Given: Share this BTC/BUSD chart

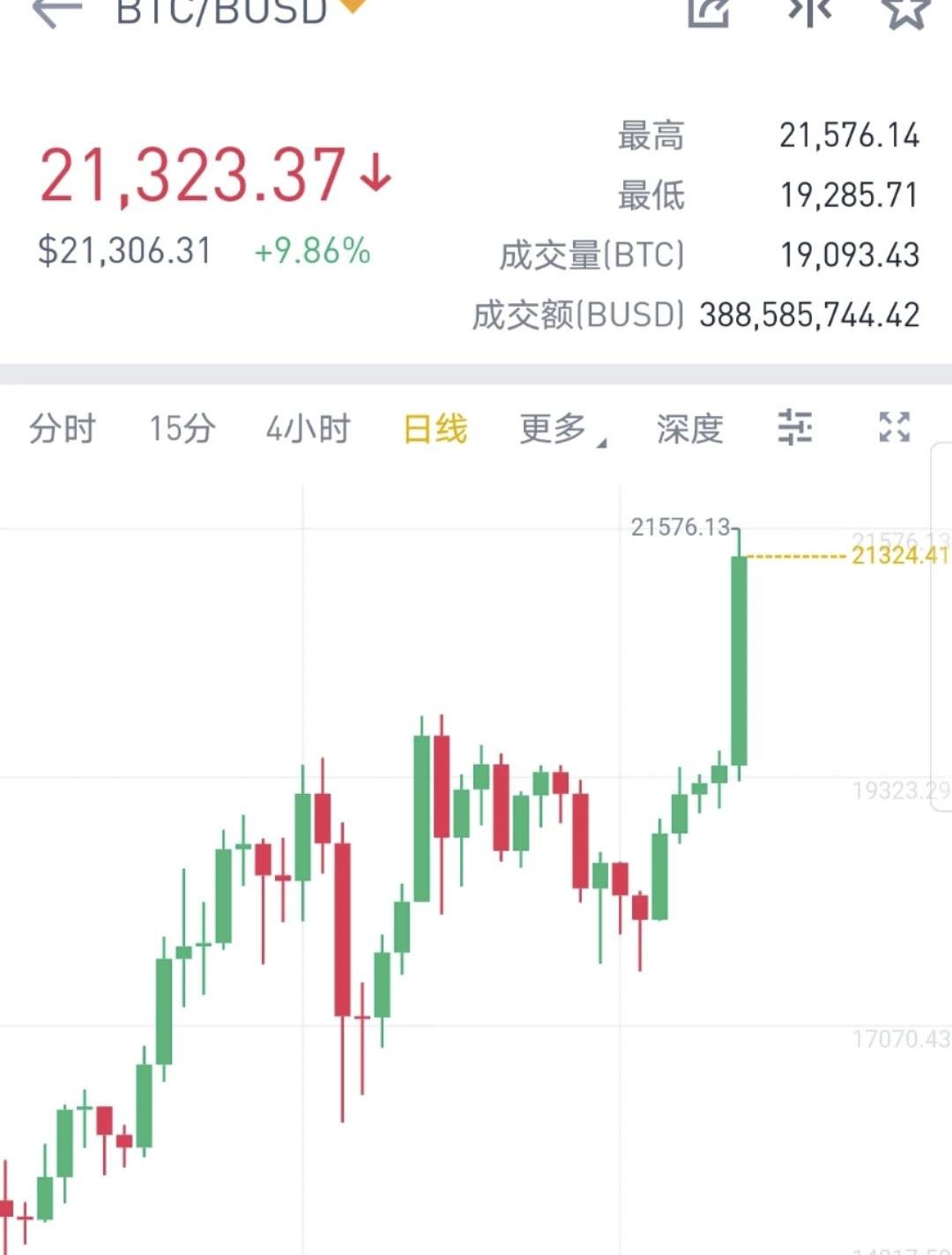Looking at the screenshot, I should 709,11.
